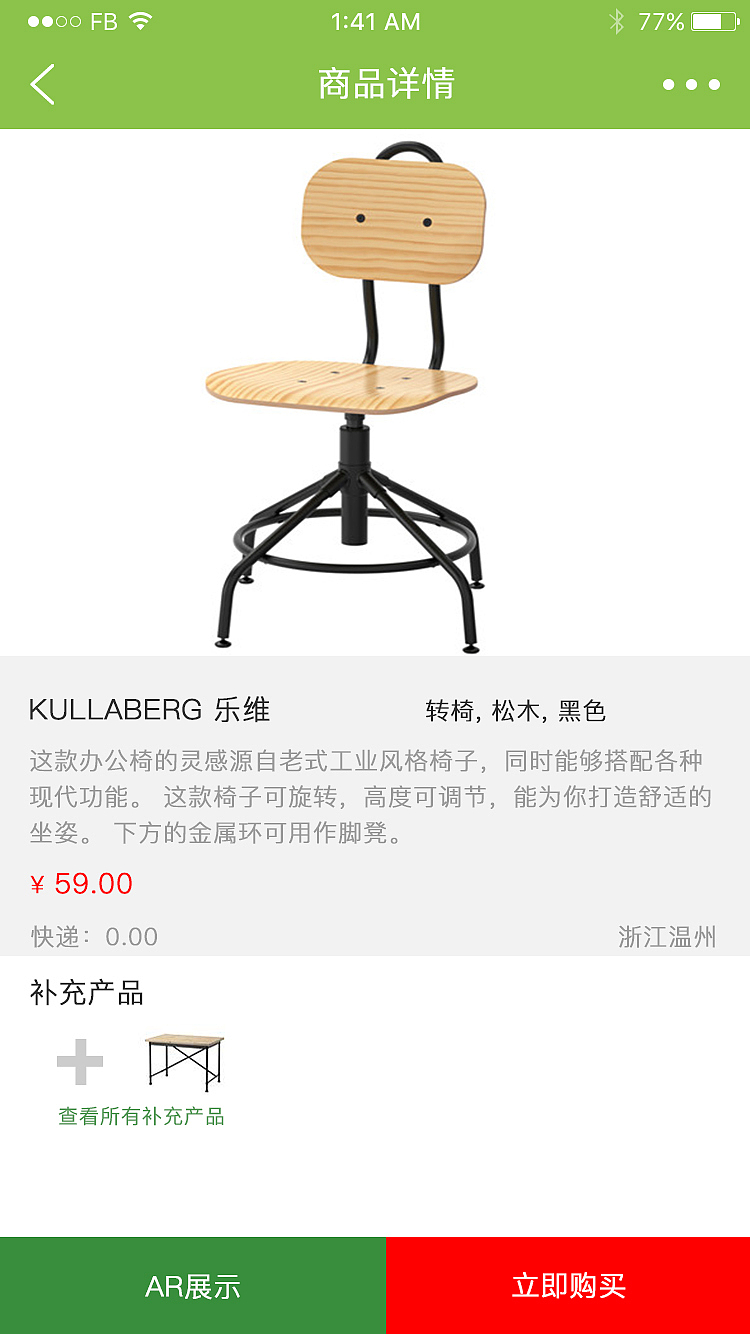Tap the gray plus icon under 补充产品
750x1334 pixels.
(80, 1062)
